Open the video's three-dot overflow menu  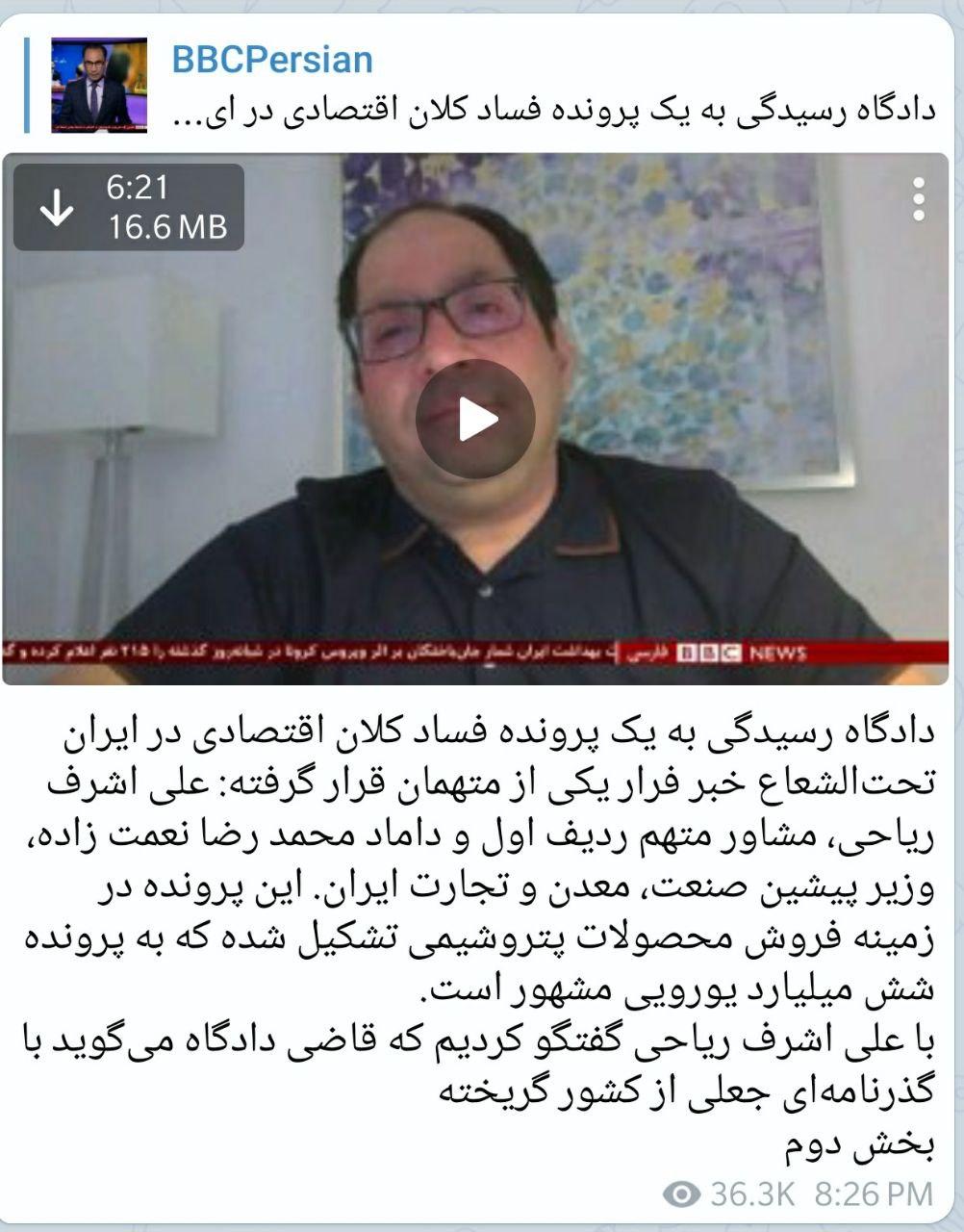click(918, 199)
